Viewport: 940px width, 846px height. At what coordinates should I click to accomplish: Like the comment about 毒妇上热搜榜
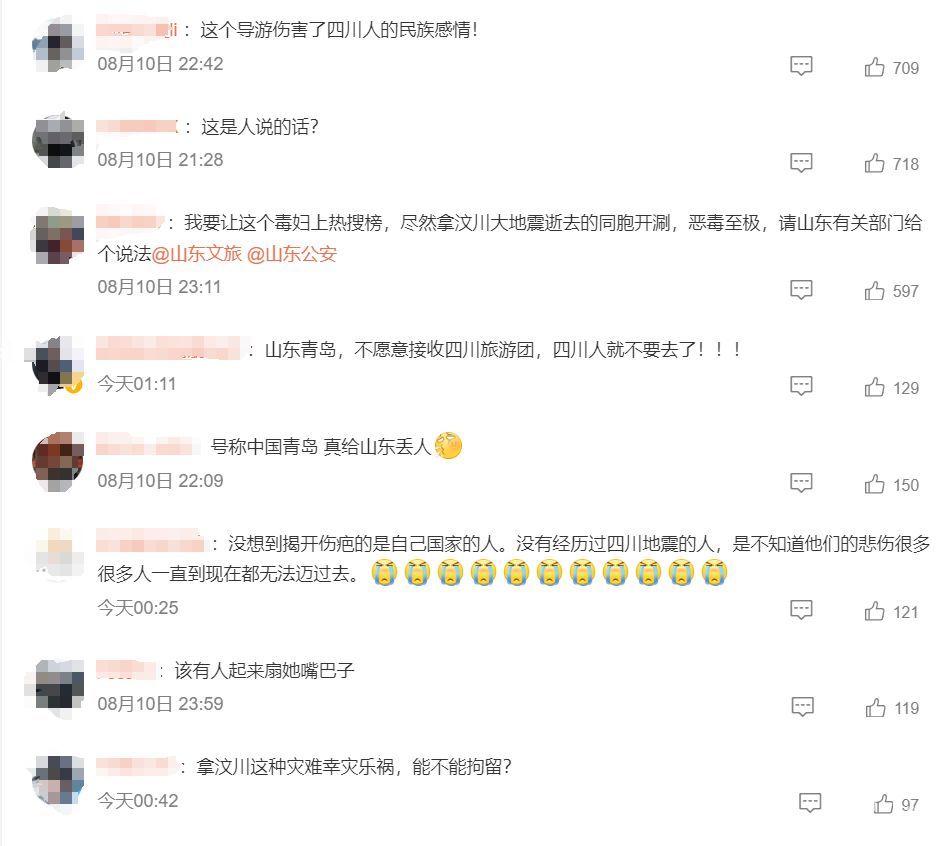click(x=875, y=291)
